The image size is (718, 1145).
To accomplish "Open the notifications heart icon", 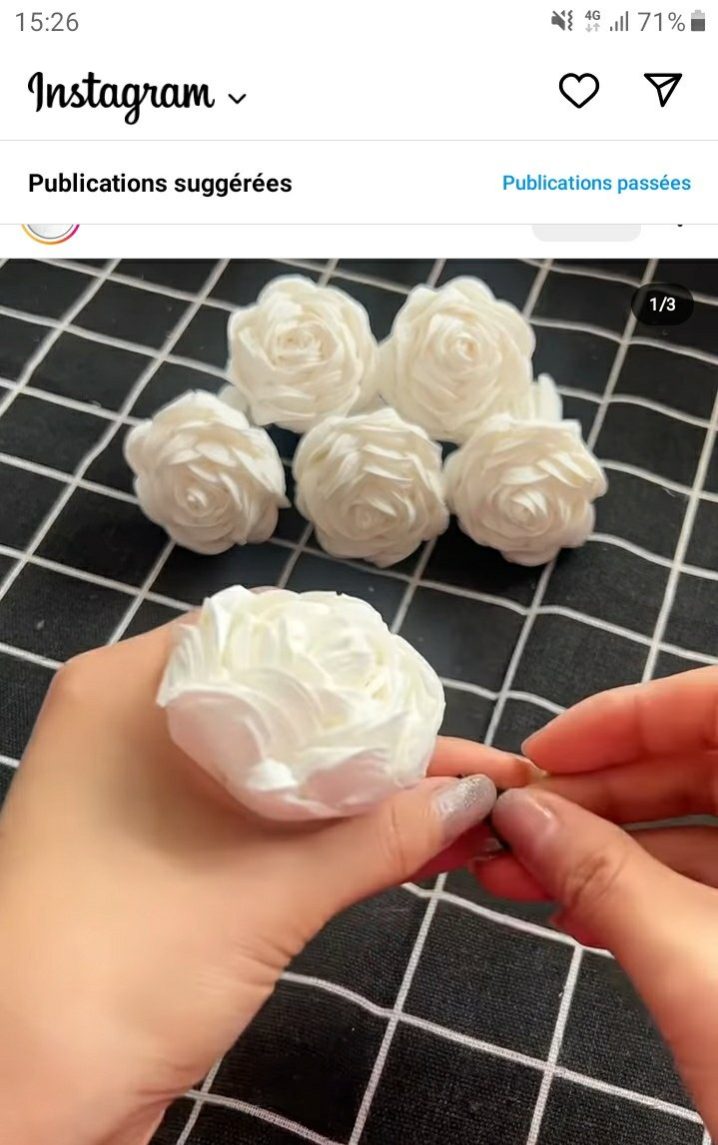I will click(578, 91).
